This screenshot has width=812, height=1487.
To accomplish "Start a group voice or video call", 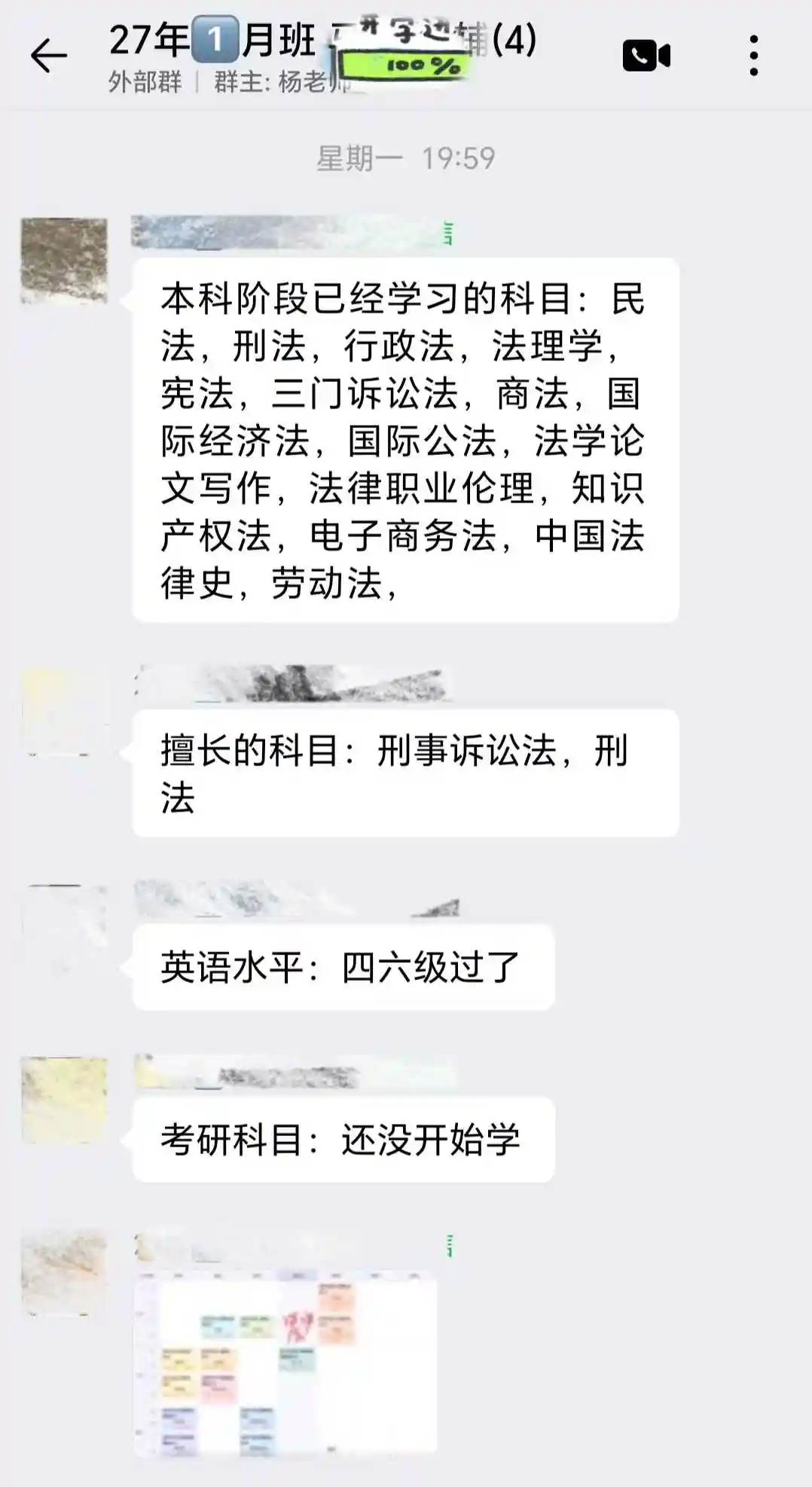I will pos(646,56).
